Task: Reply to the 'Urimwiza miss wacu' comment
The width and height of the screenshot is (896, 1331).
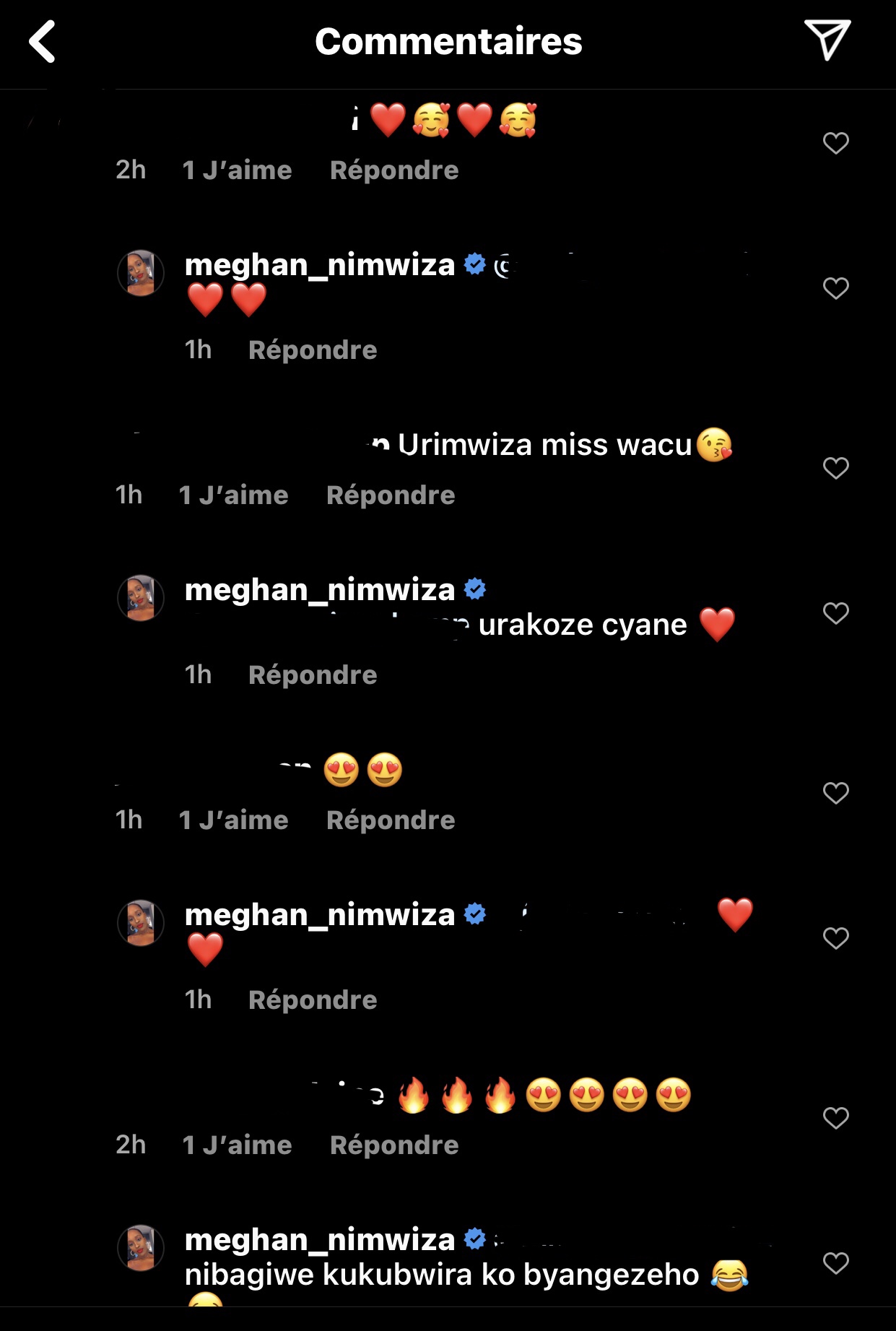Action: click(x=390, y=495)
